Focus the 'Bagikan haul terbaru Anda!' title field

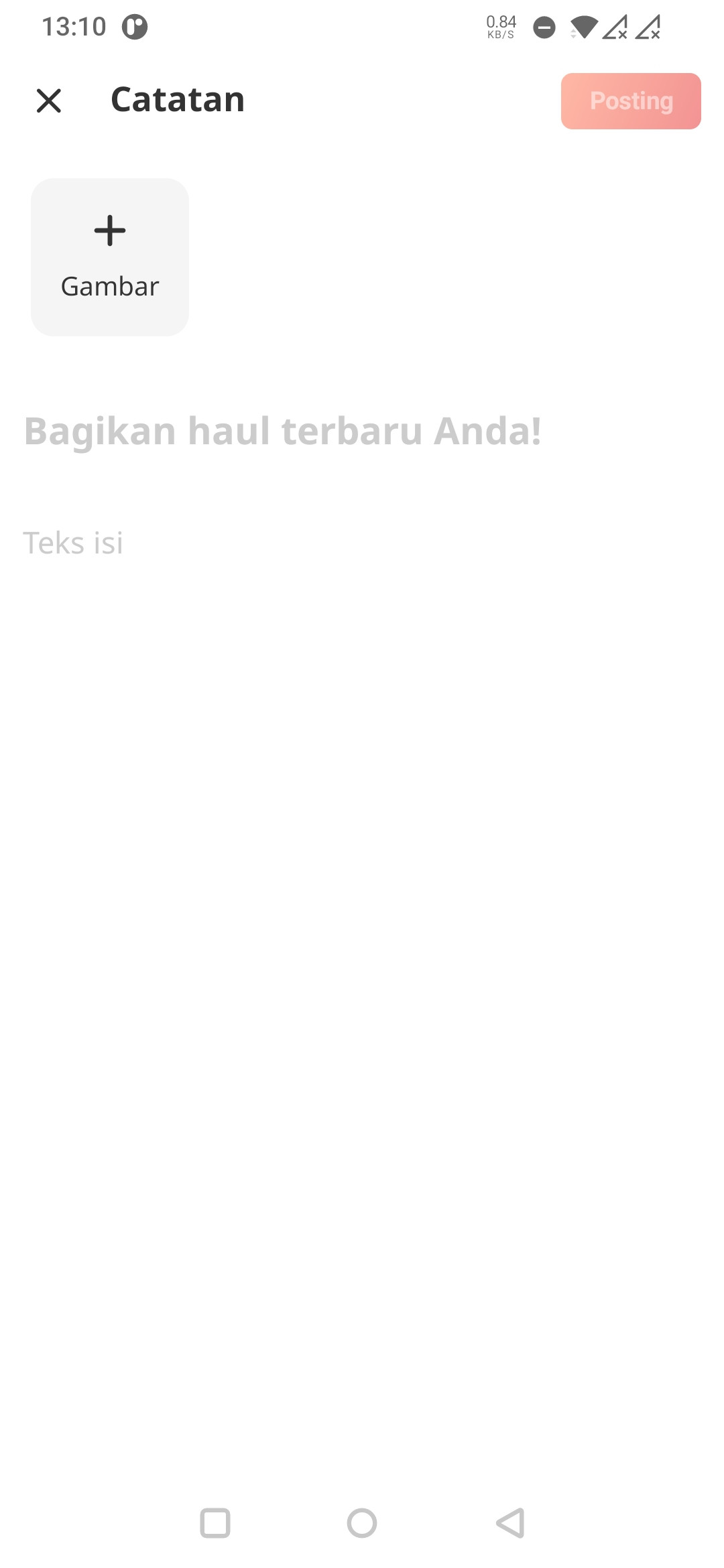[282, 430]
